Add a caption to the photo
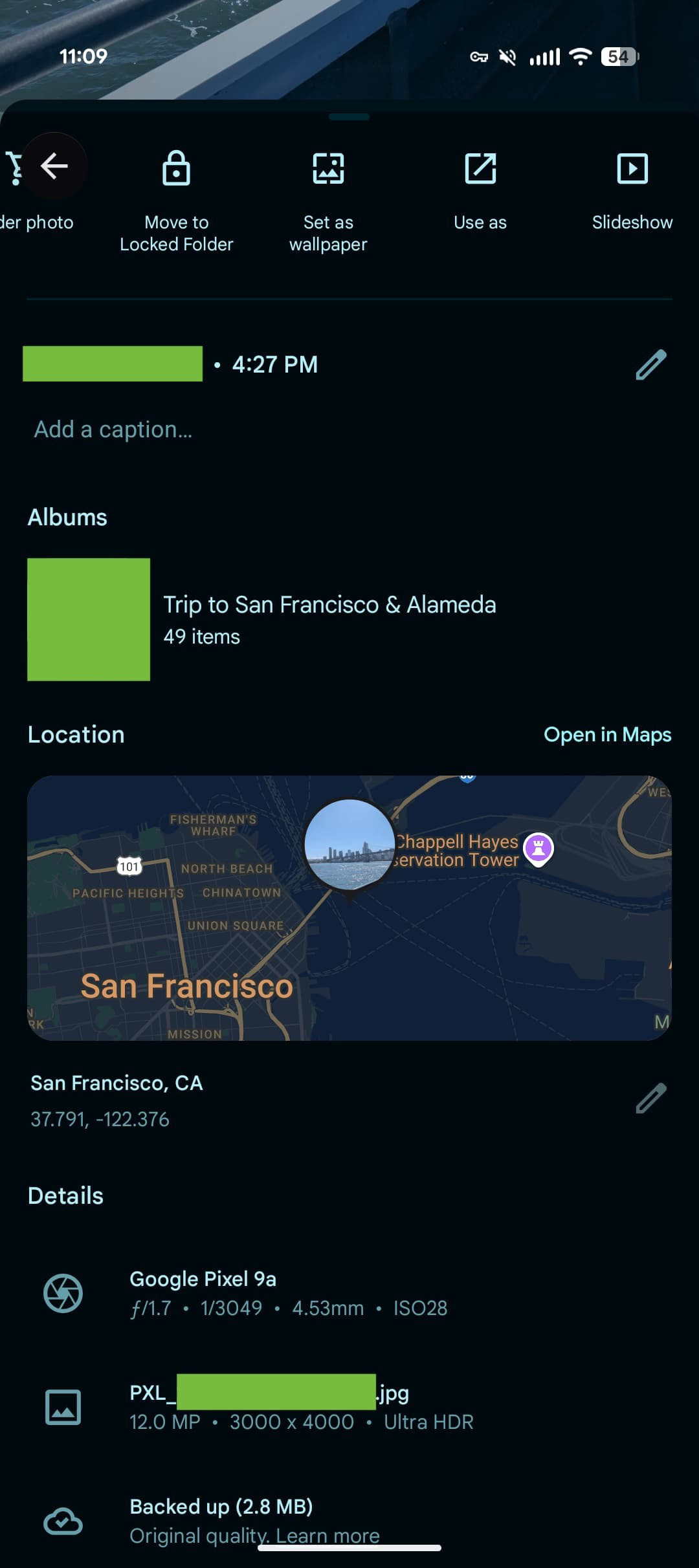The image size is (699, 1568). click(x=113, y=430)
